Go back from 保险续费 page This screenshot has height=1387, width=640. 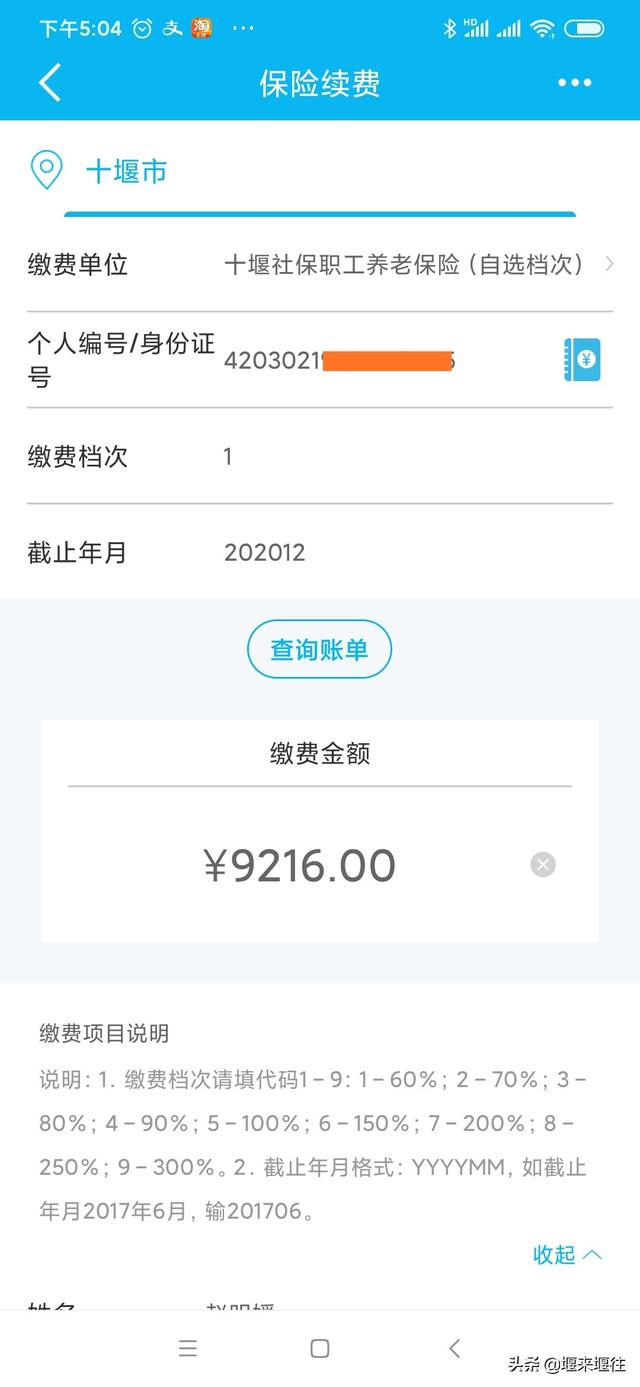point(50,83)
